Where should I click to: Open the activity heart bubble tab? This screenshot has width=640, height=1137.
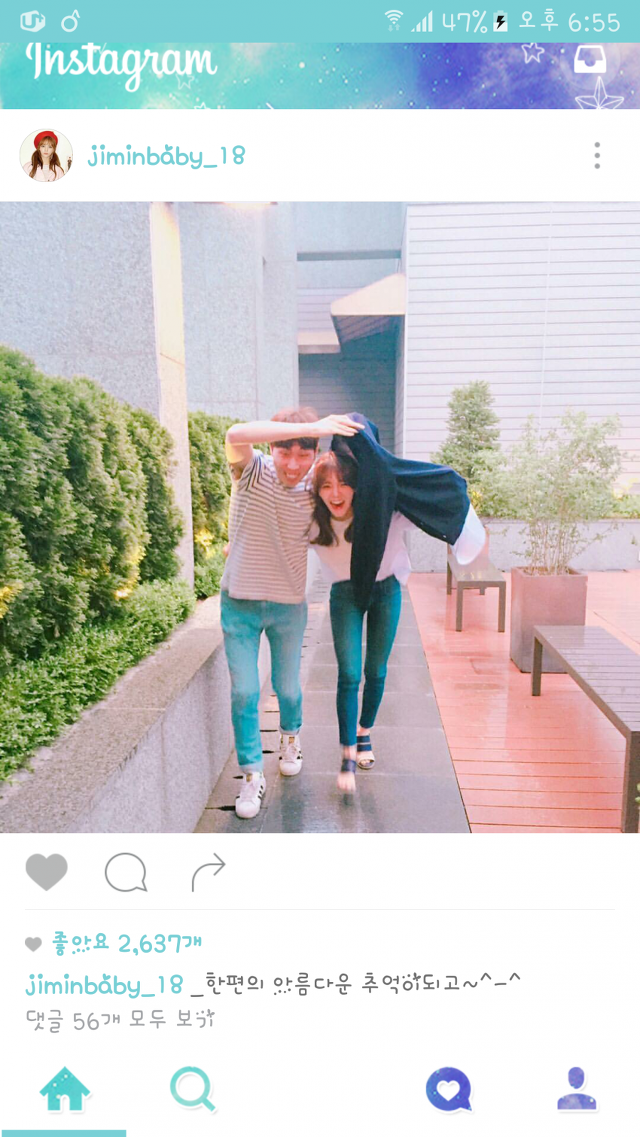[x=448, y=1089]
